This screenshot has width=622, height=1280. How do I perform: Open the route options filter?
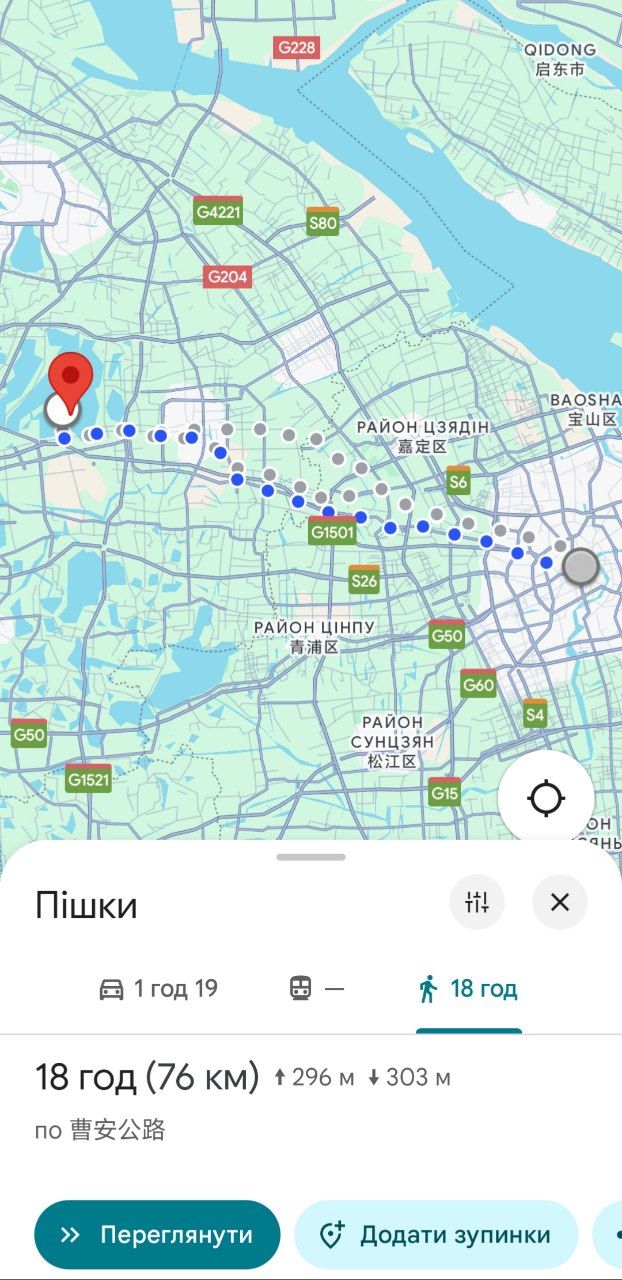(477, 903)
